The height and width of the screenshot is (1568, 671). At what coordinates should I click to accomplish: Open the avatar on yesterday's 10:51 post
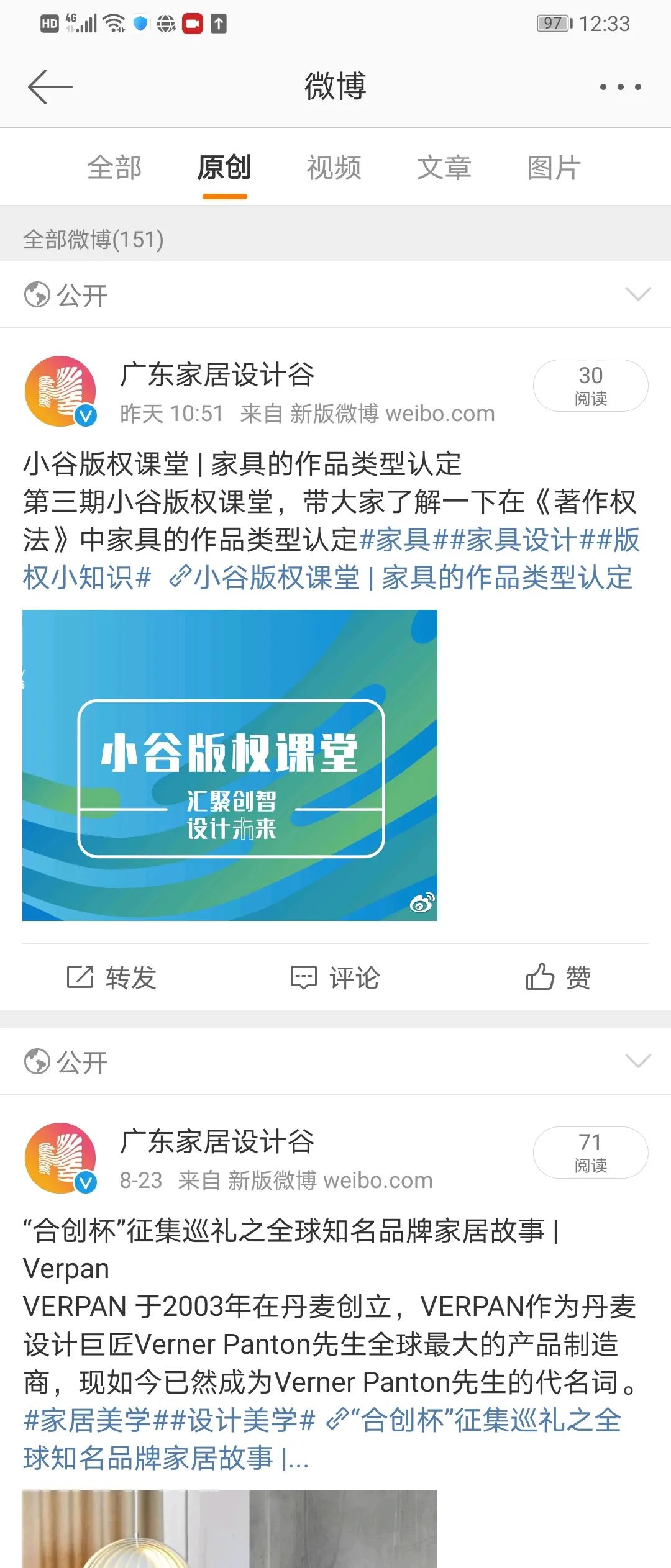pos(60,391)
